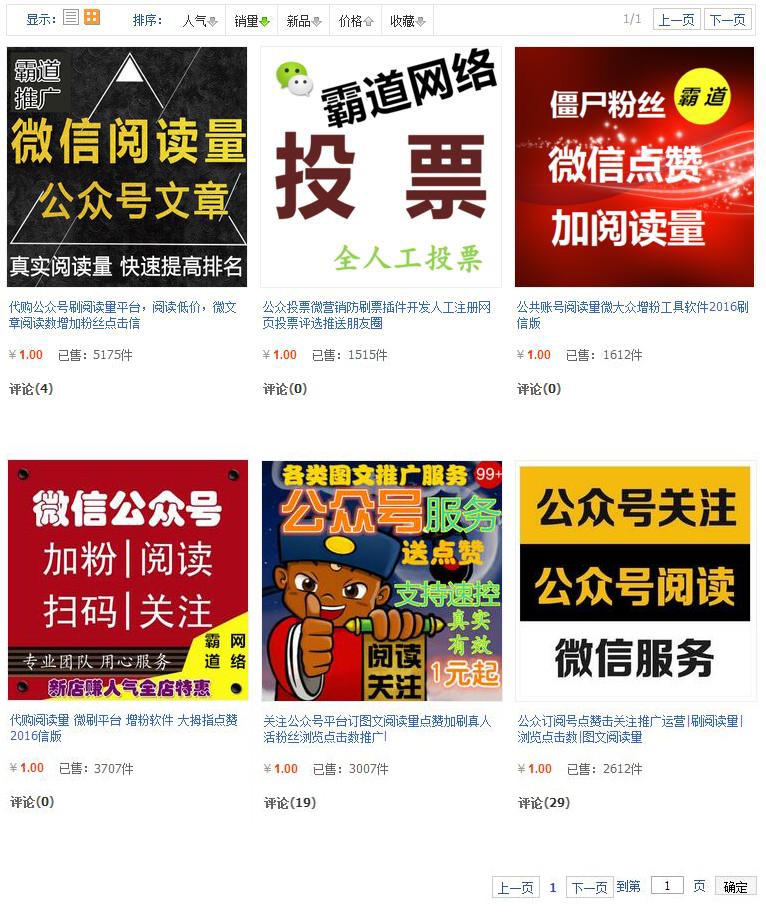Sort products by 人气

tap(199, 20)
